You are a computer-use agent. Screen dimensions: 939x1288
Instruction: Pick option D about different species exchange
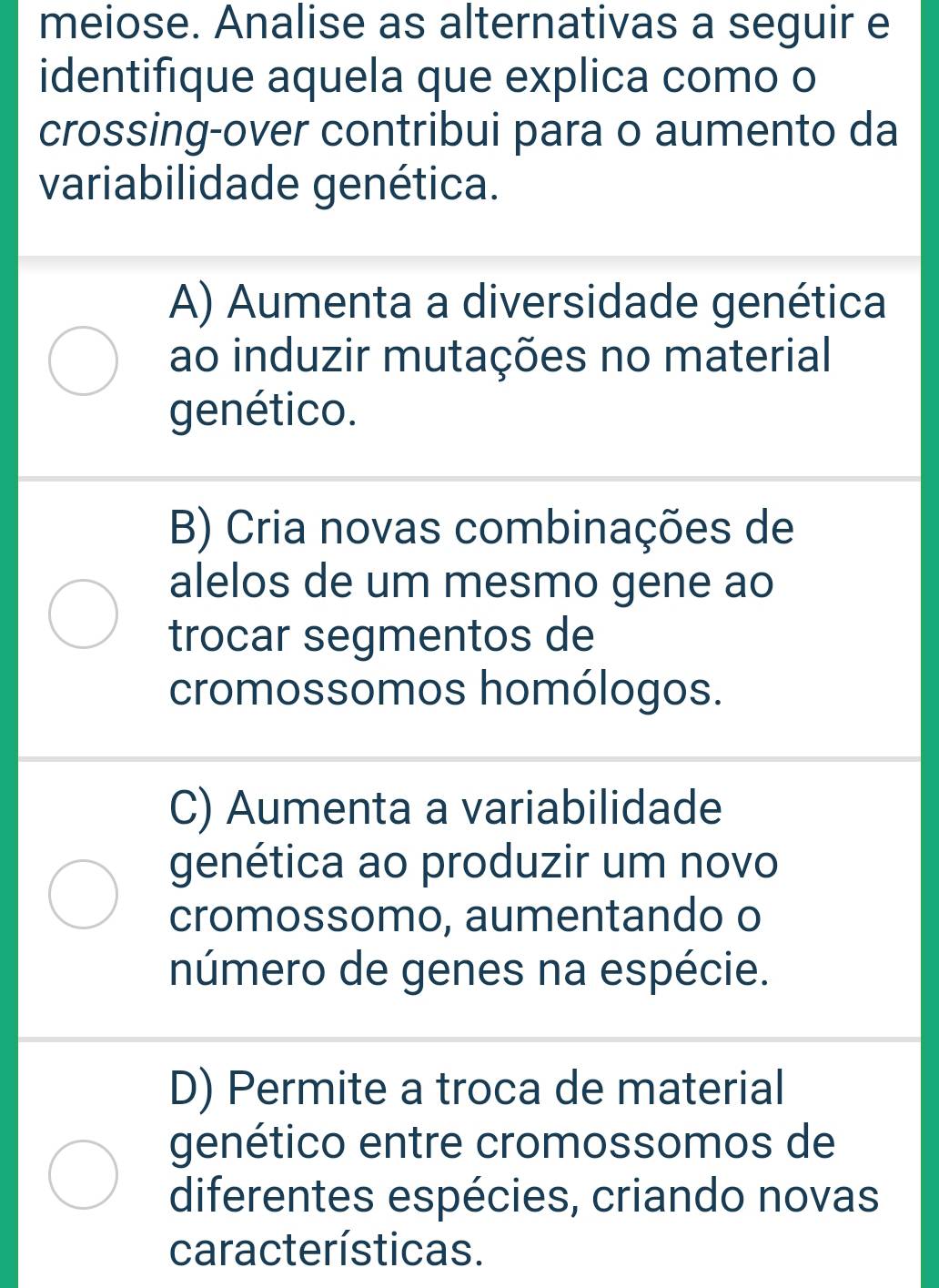(x=83, y=1173)
